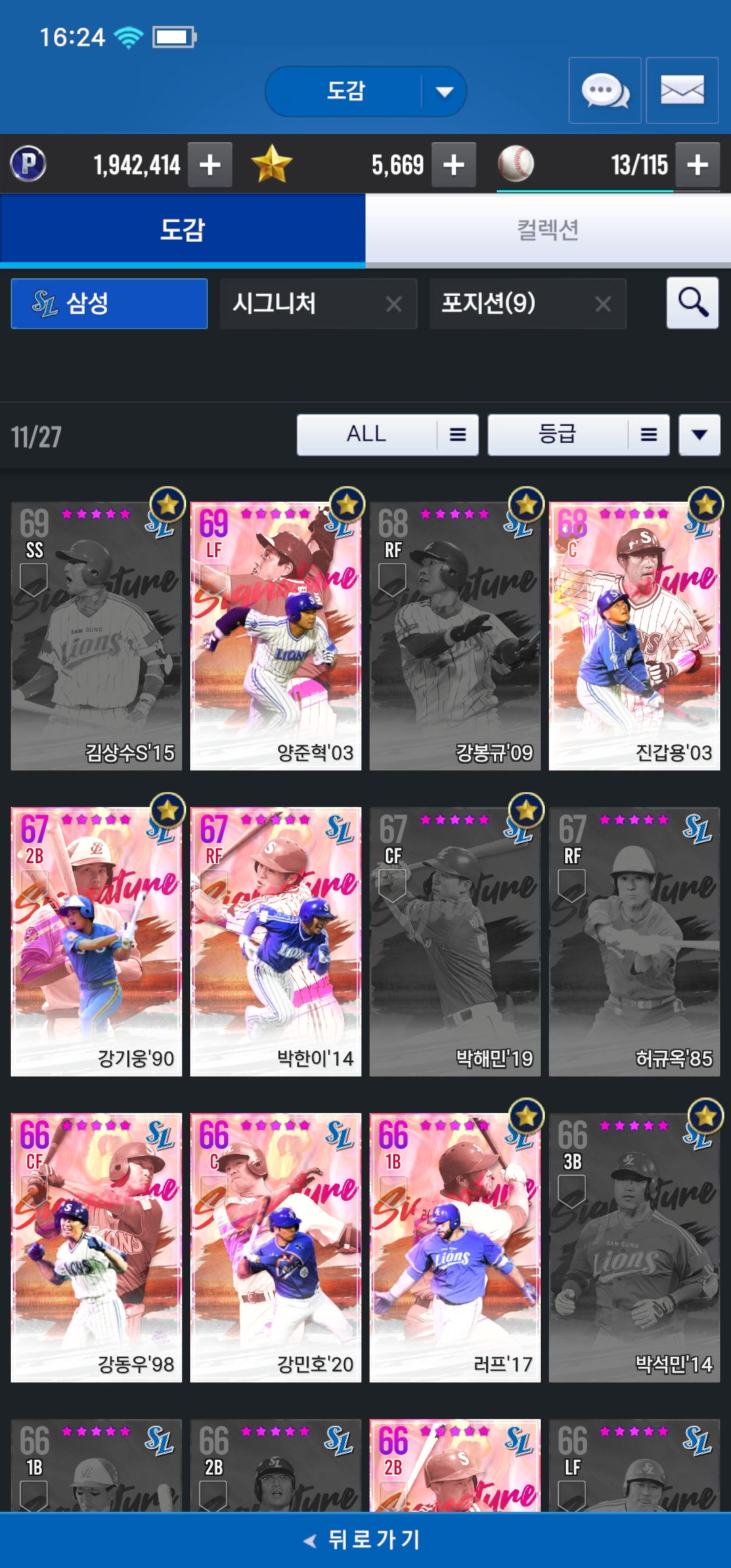Image resolution: width=731 pixels, height=1568 pixels.
Task: Open the 양준혁'03 card
Action: [x=275, y=636]
